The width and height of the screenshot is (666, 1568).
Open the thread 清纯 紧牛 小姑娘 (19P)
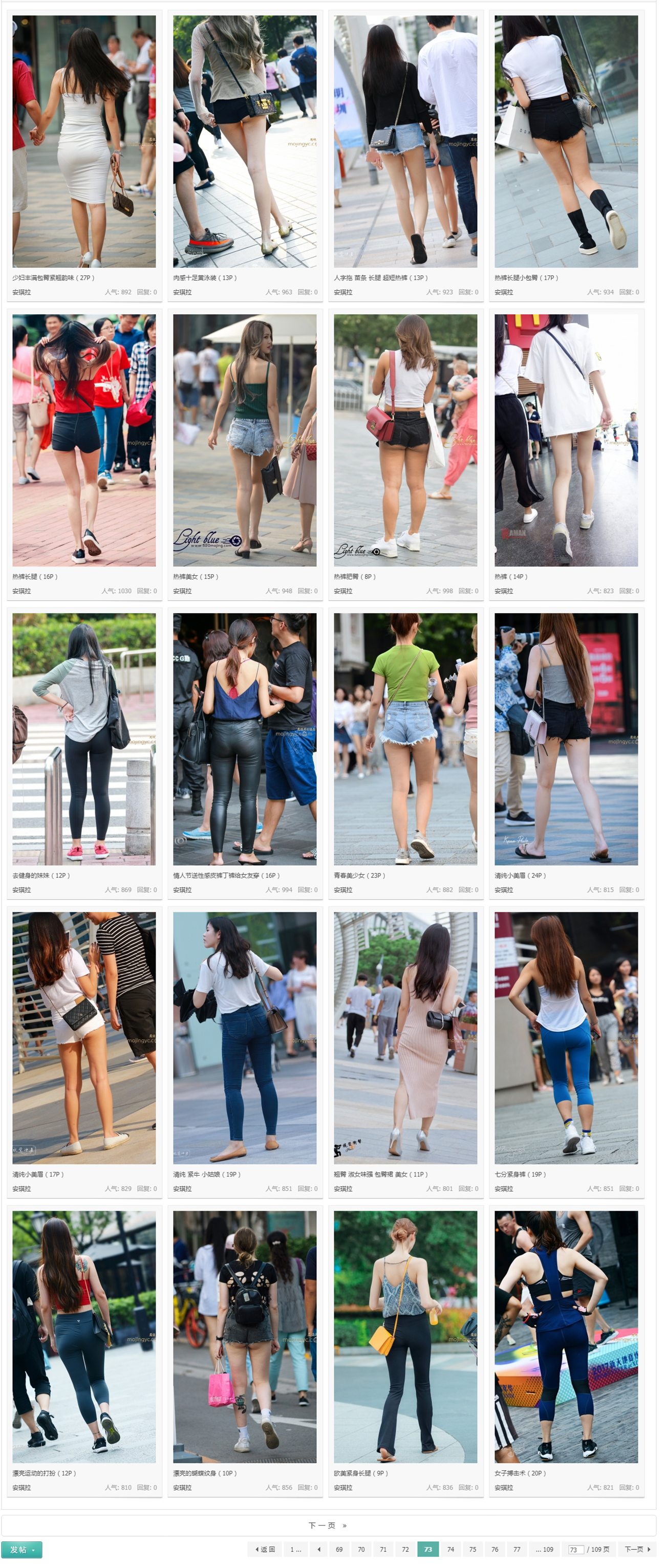pyautogui.click(x=206, y=1174)
